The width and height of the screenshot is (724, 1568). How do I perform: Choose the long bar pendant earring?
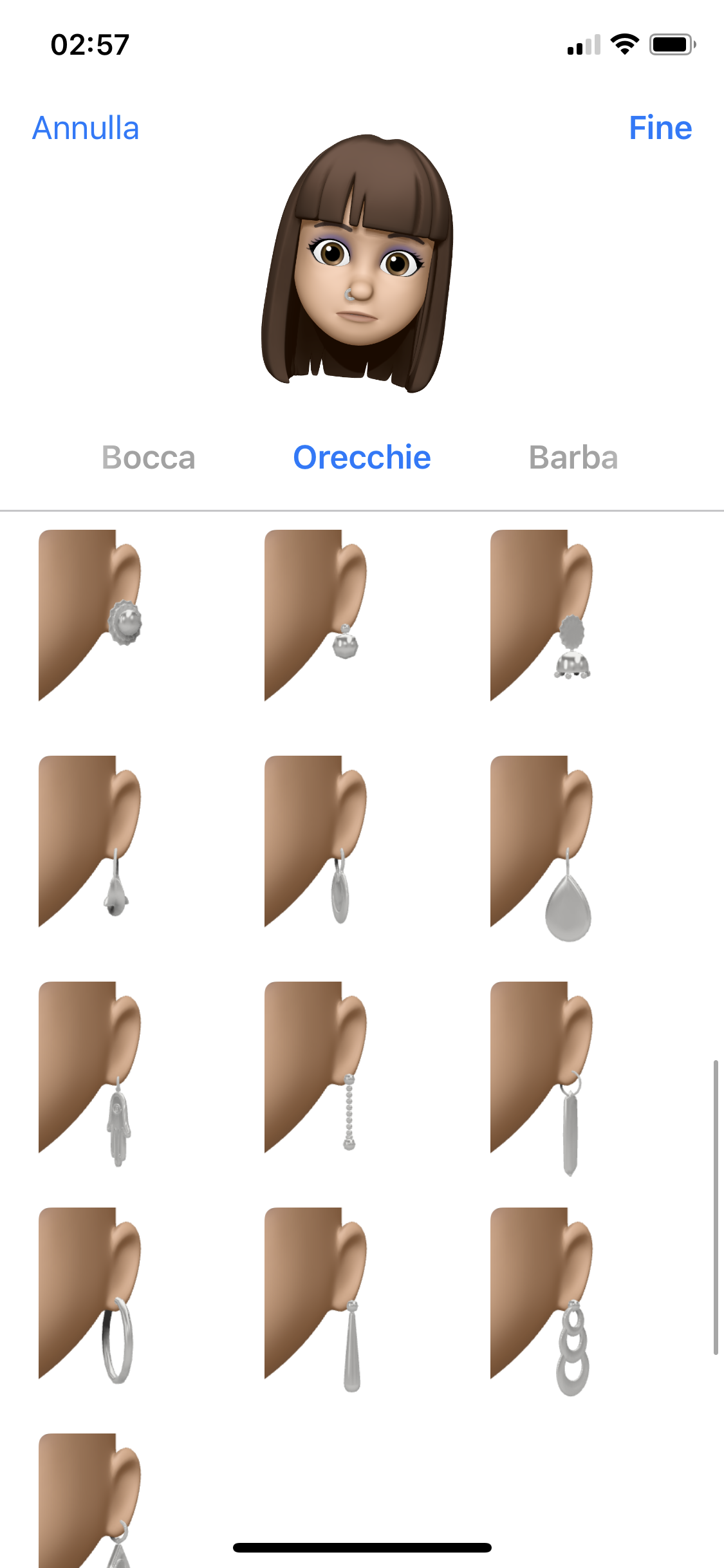[543, 1078]
